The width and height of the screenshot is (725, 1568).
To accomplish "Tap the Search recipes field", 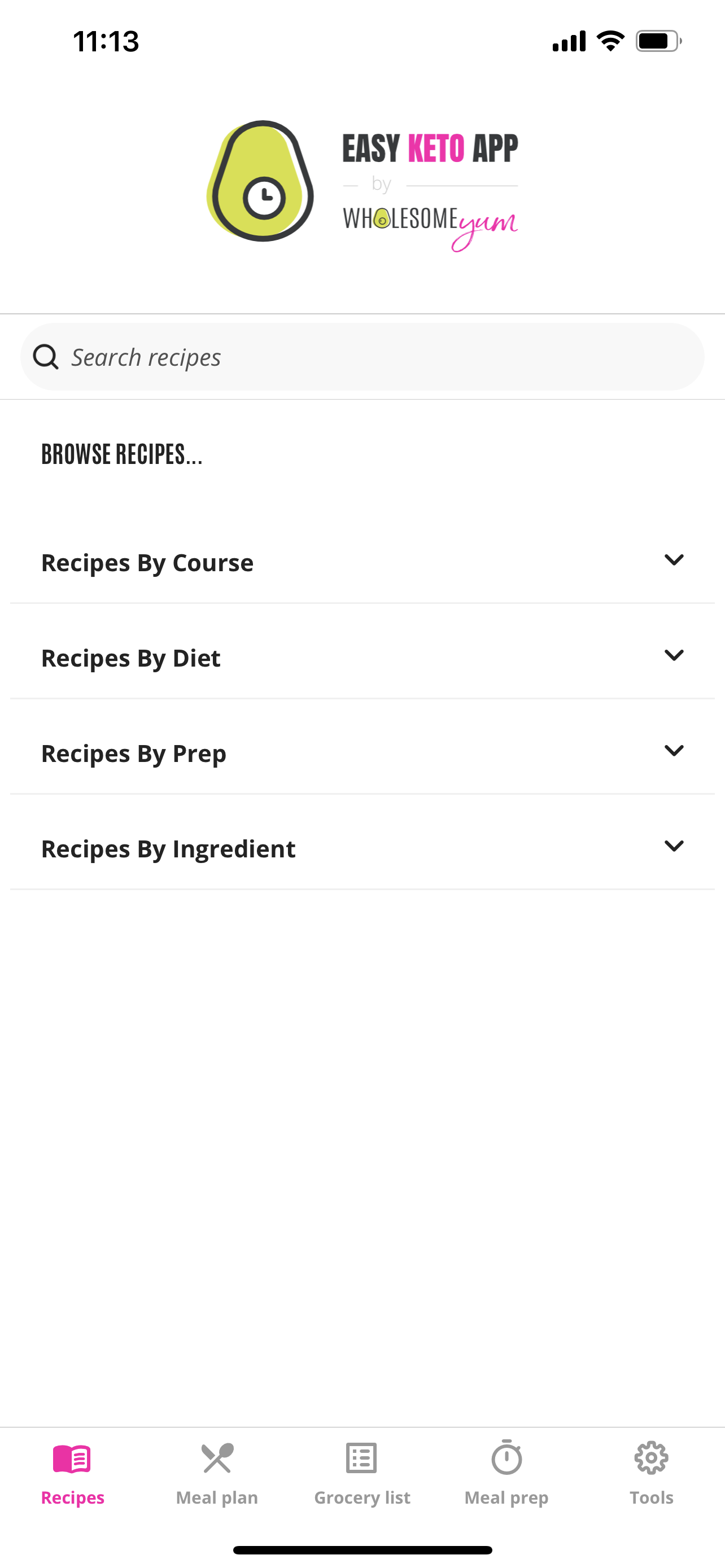I will (x=362, y=357).
